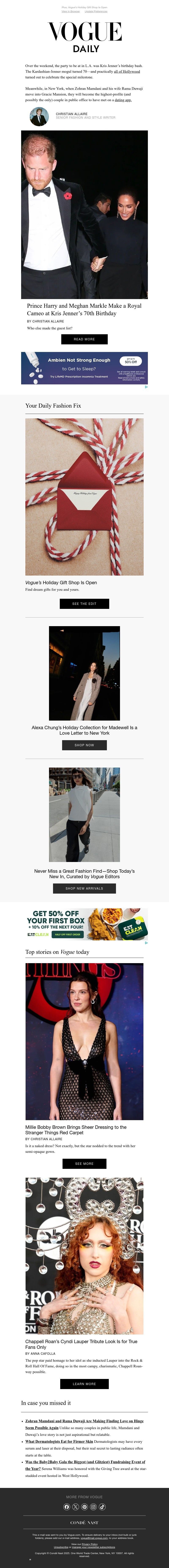Tap Learn More under the Chappell Roan story

84,1384
